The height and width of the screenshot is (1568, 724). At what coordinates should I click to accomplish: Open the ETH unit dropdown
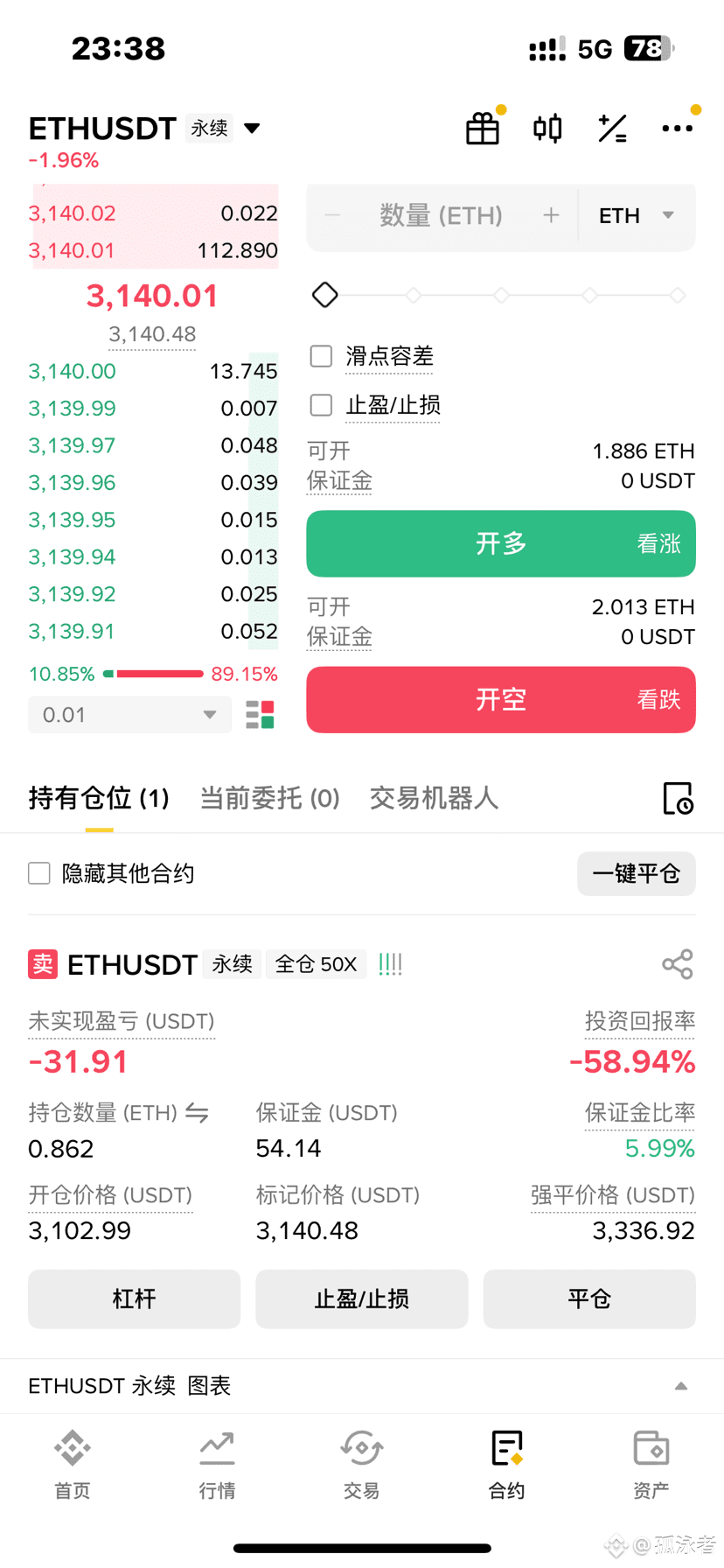click(x=637, y=215)
